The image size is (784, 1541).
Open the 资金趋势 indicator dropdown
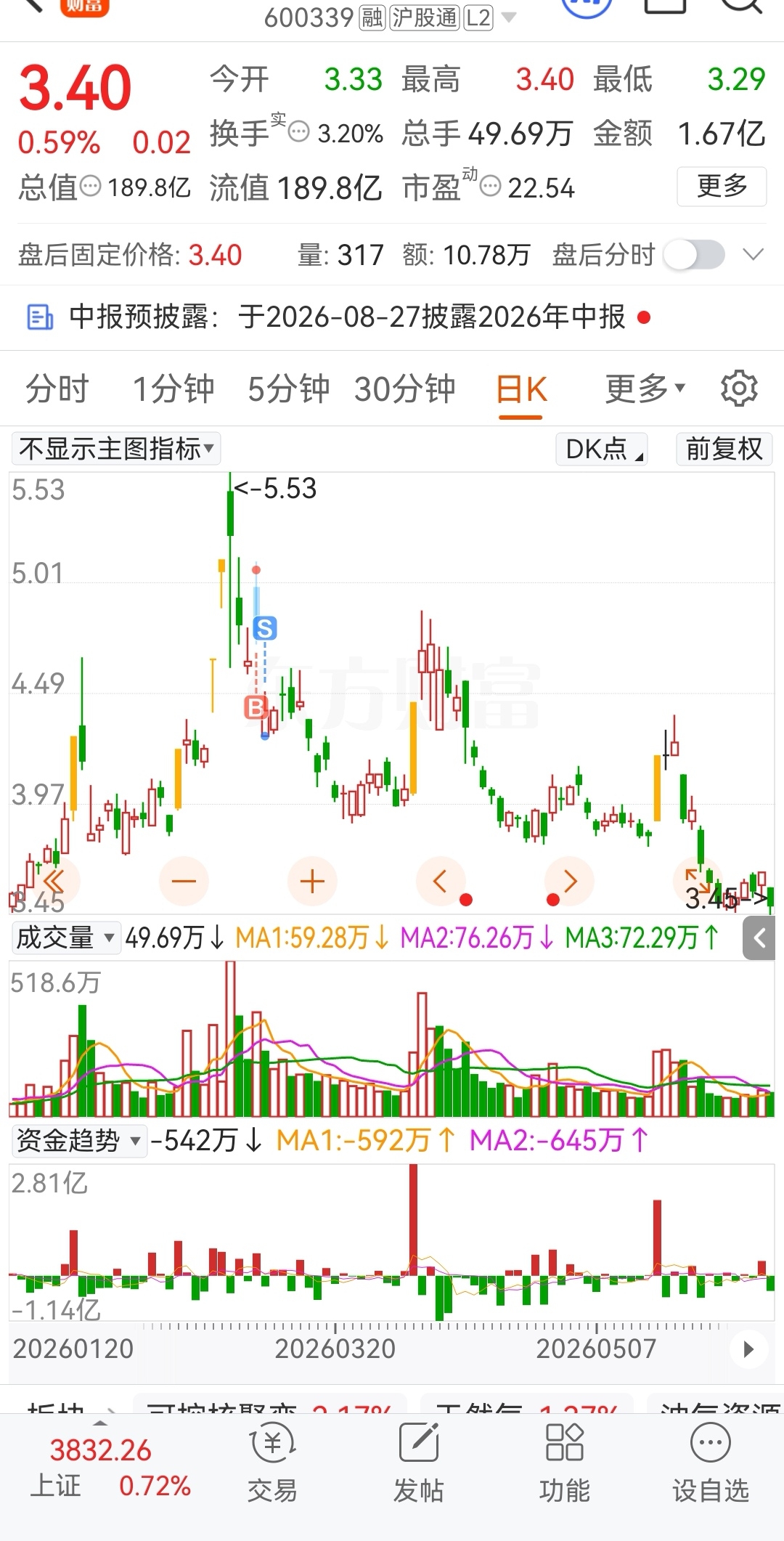[78, 1140]
